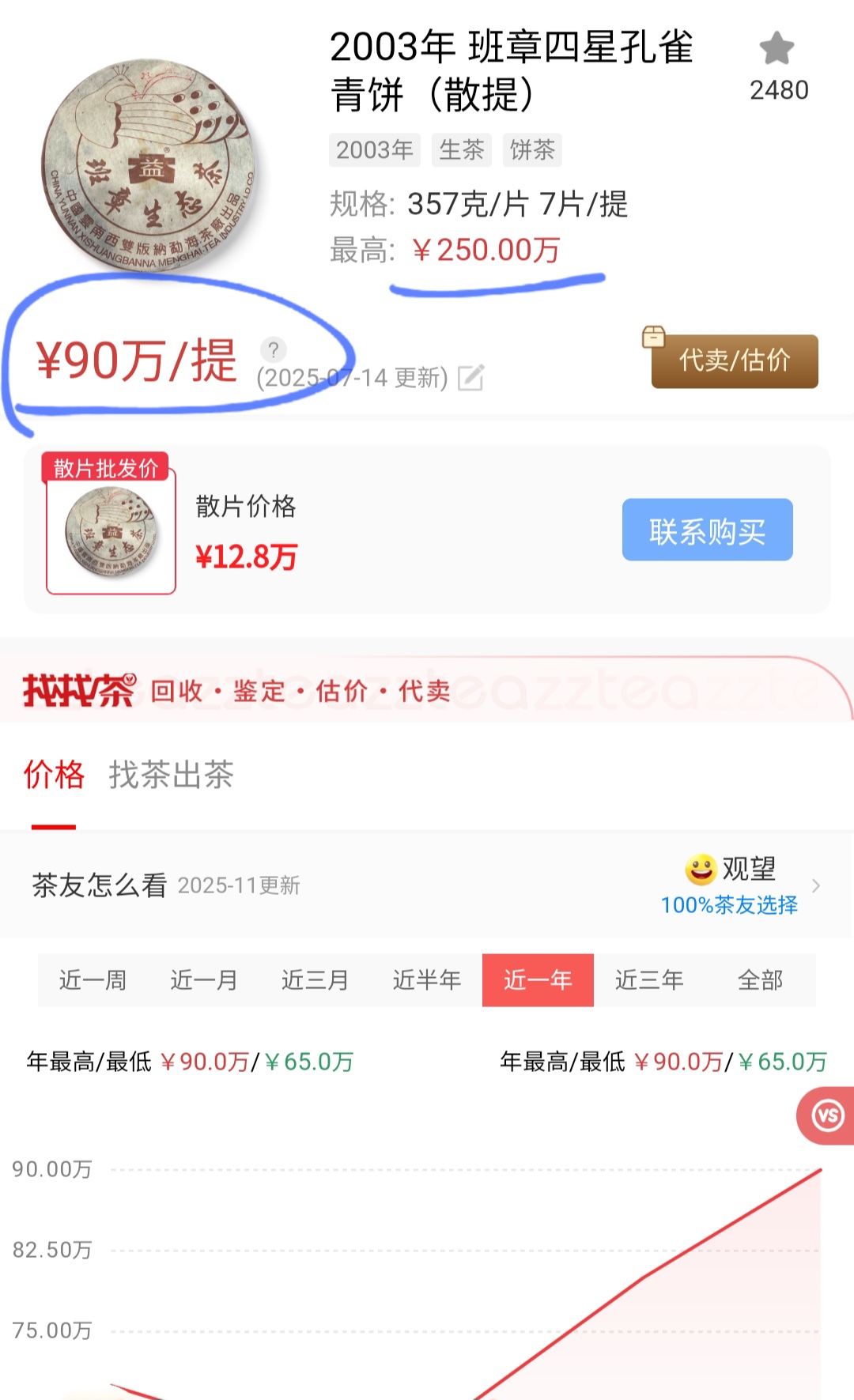Open the 散片批发价 tea thumbnail
Image resolution: width=854 pixels, height=1400 pixels.
coord(111,531)
